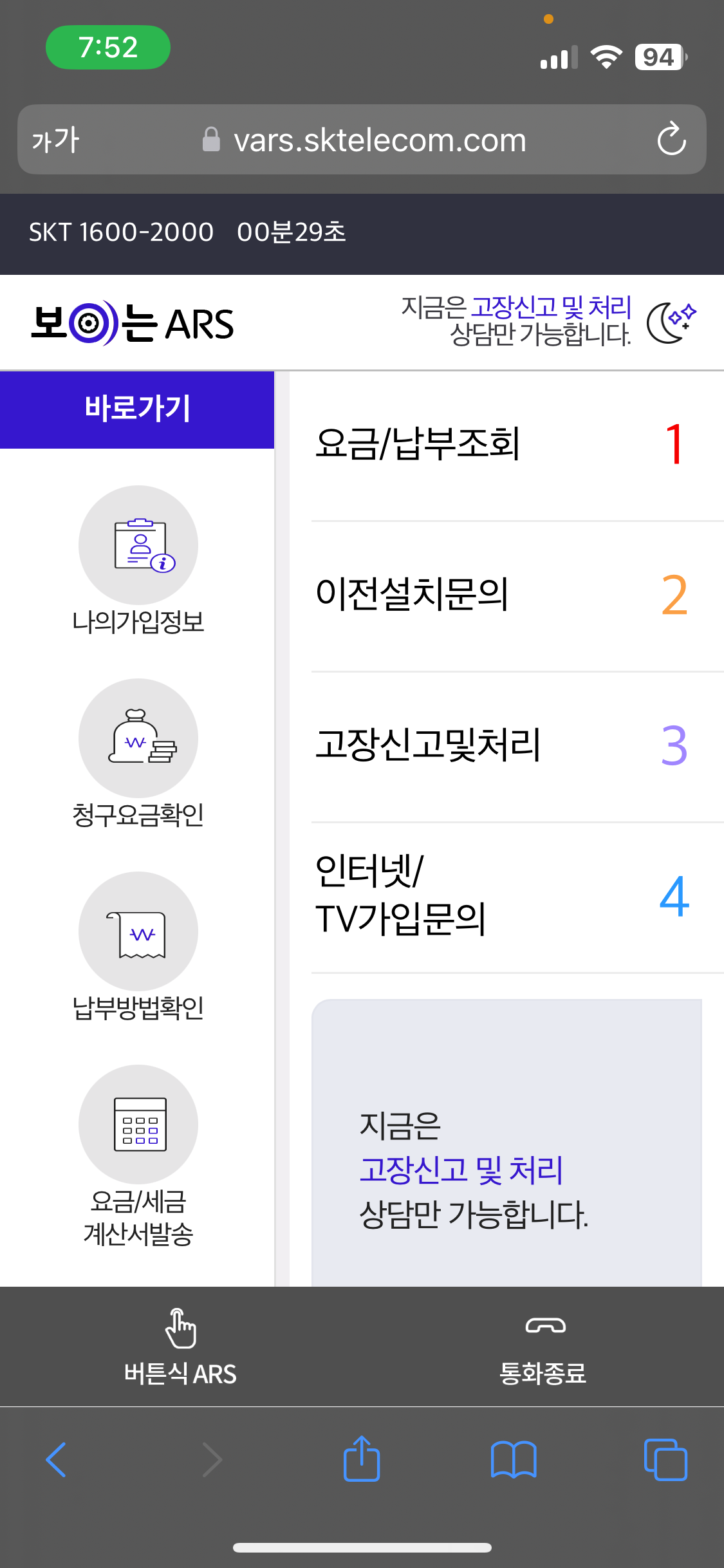Open the 가가 text size menu

(55, 140)
